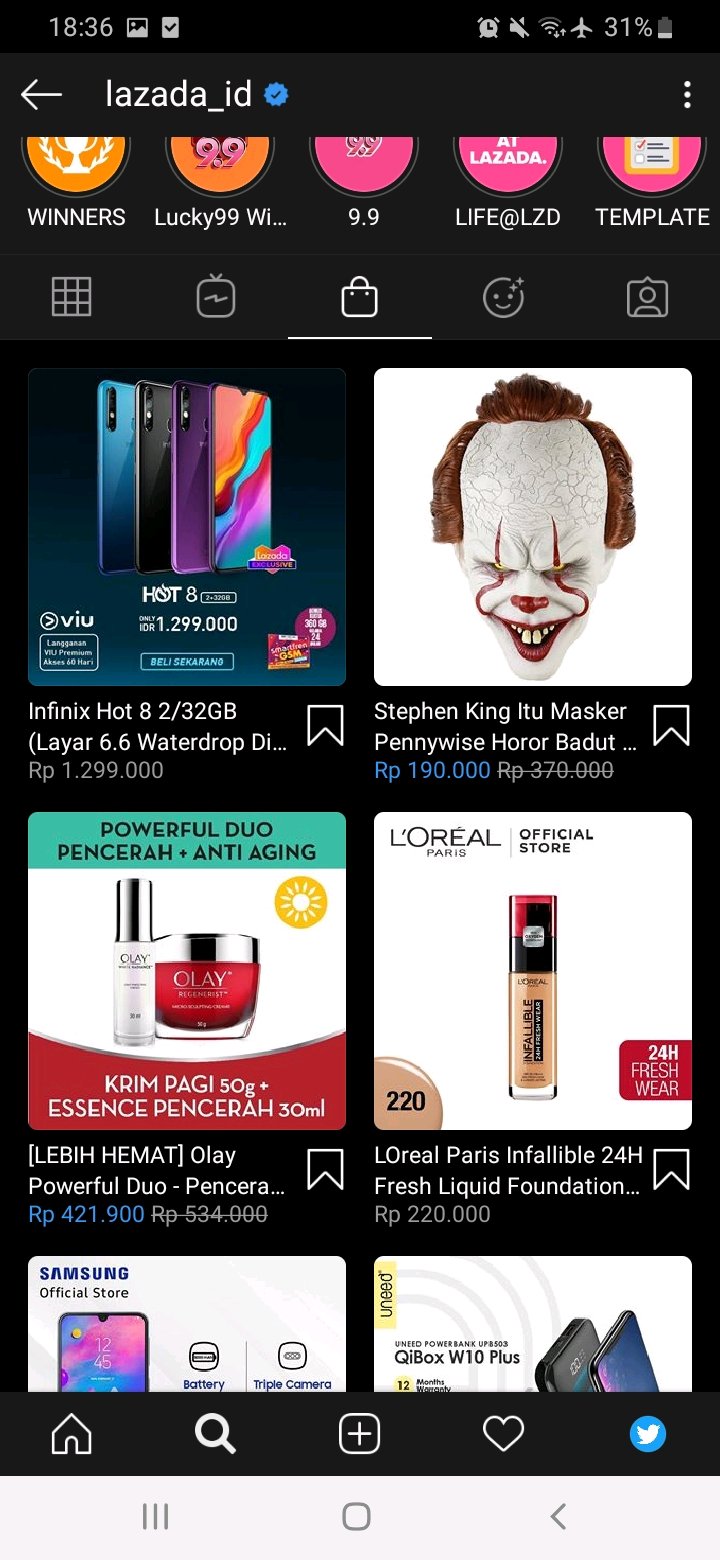Open the 9.9 story highlight

(x=363, y=160)
